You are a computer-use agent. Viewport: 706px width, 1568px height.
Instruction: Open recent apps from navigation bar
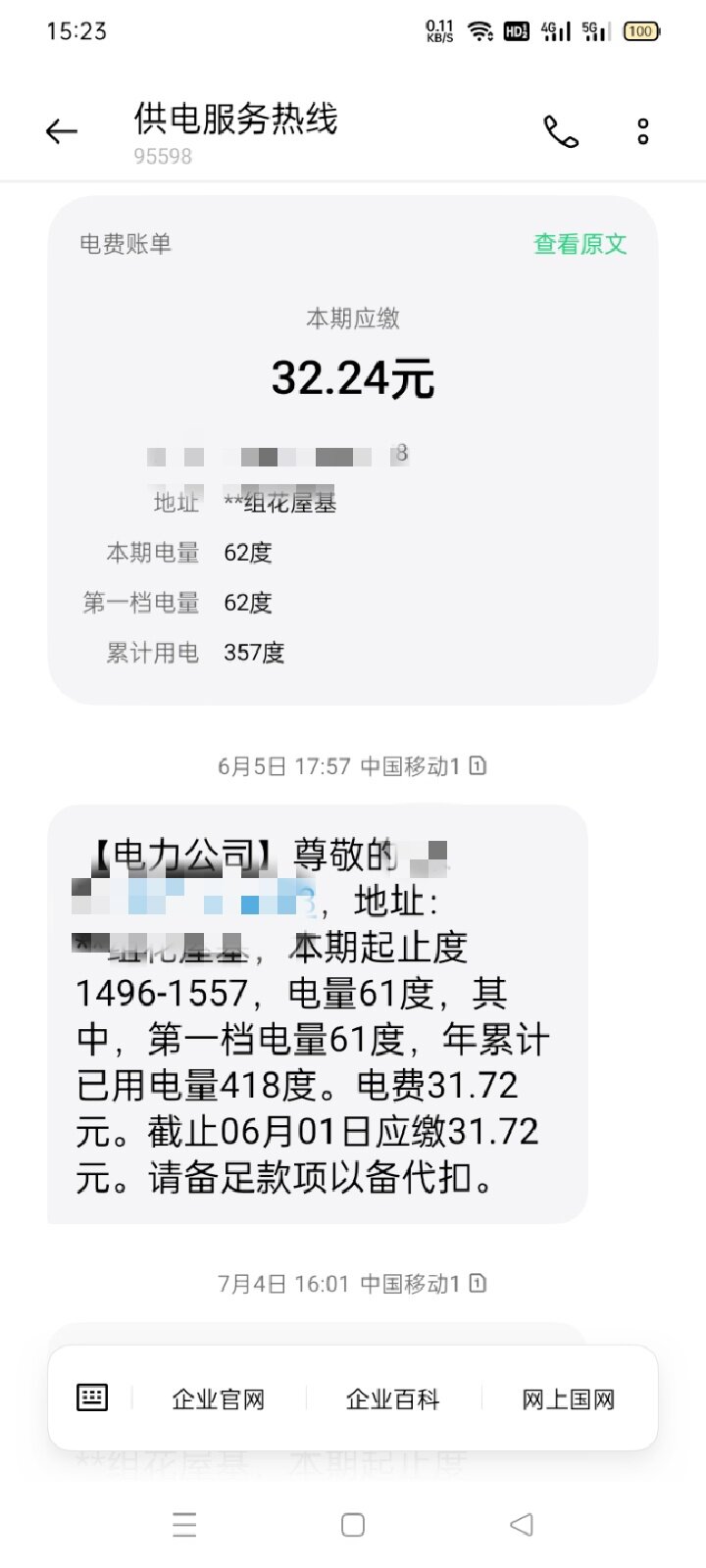184,1524
